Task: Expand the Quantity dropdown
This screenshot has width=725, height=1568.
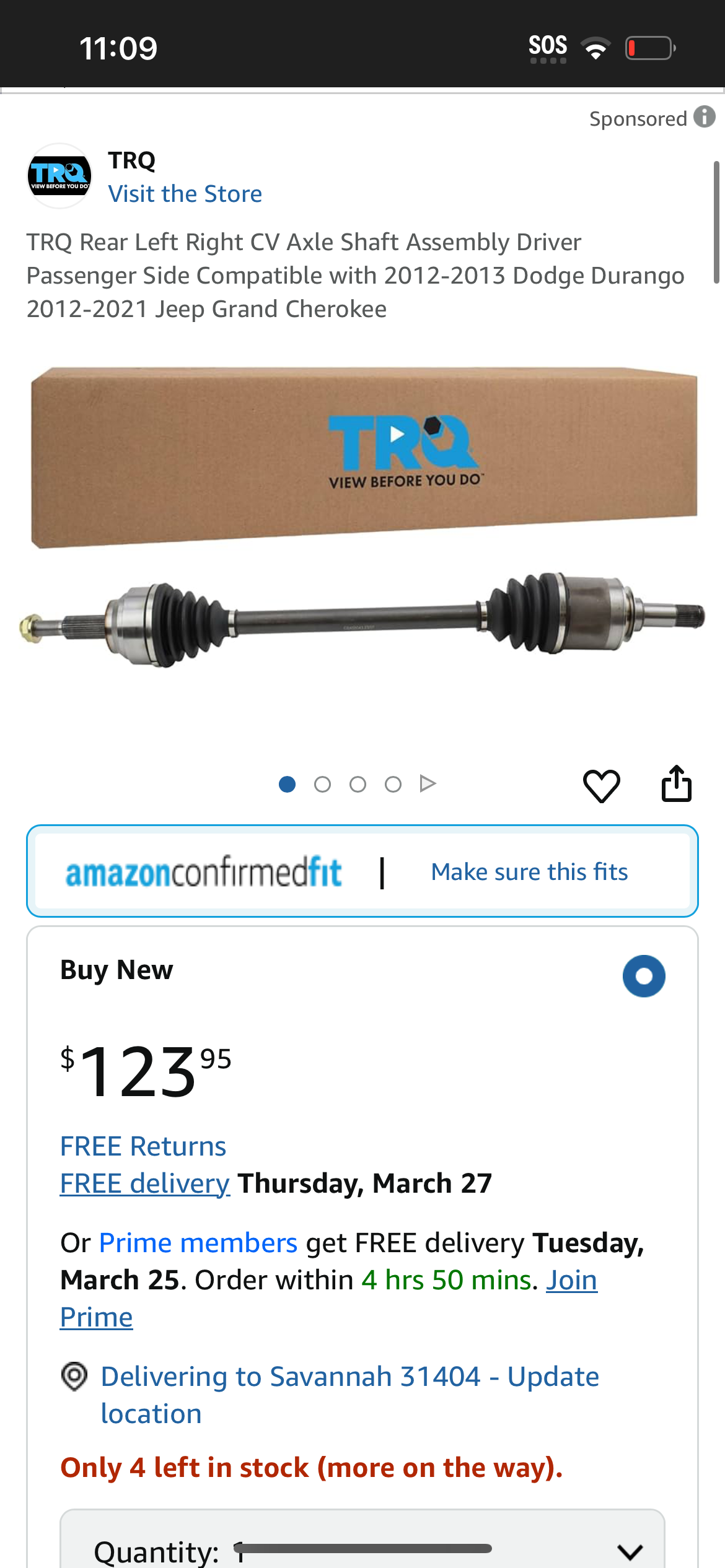Action: pyautogui.click(x=362, y=1540)
